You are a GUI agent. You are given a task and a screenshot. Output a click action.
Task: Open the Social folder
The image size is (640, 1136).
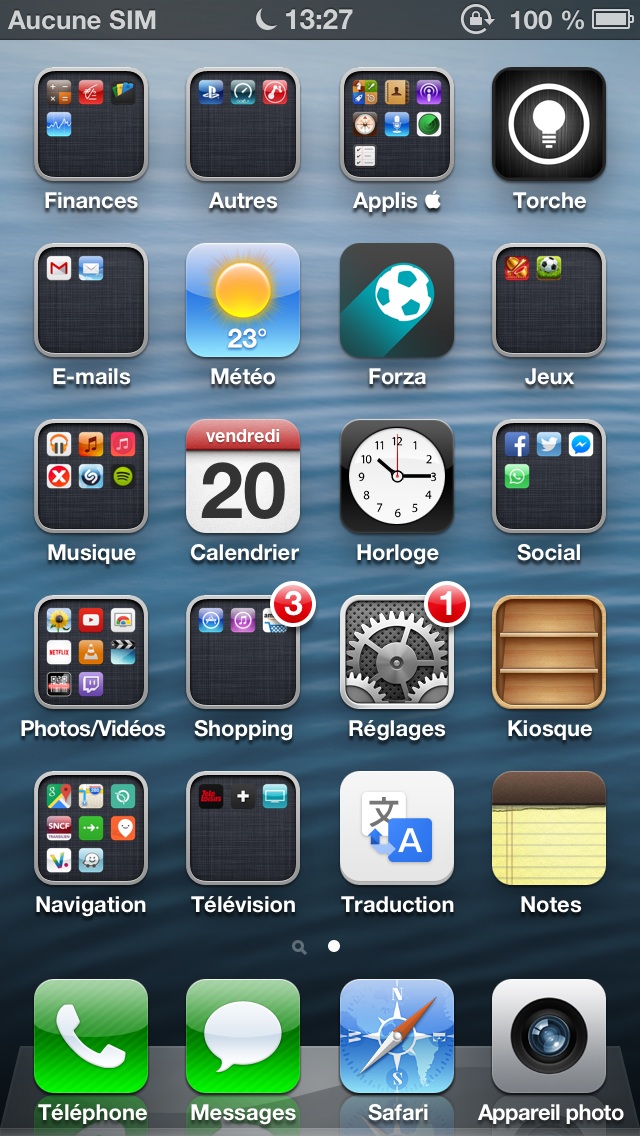(549, 476)
